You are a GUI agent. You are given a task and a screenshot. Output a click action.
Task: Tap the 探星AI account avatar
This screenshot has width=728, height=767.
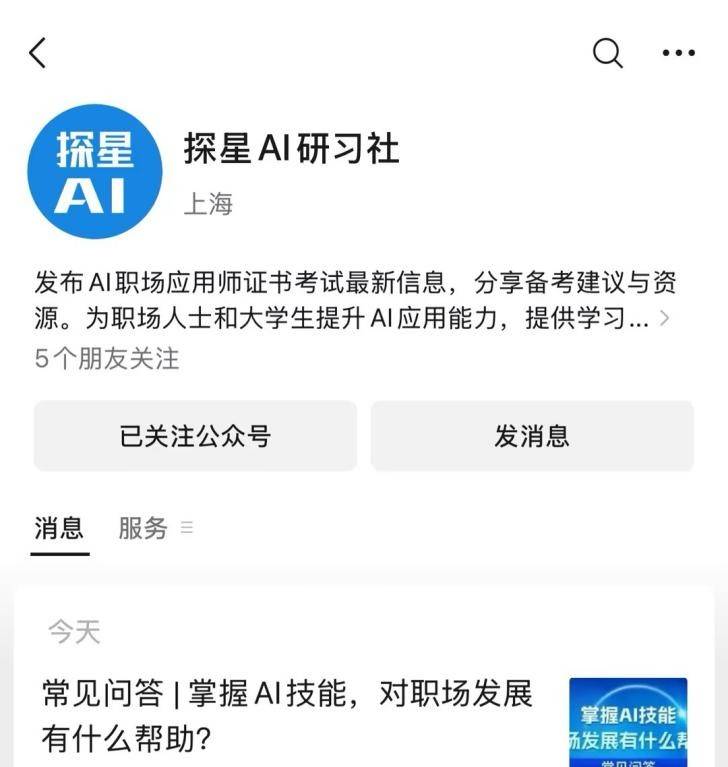pyautogui.click(x=94, y=171)
